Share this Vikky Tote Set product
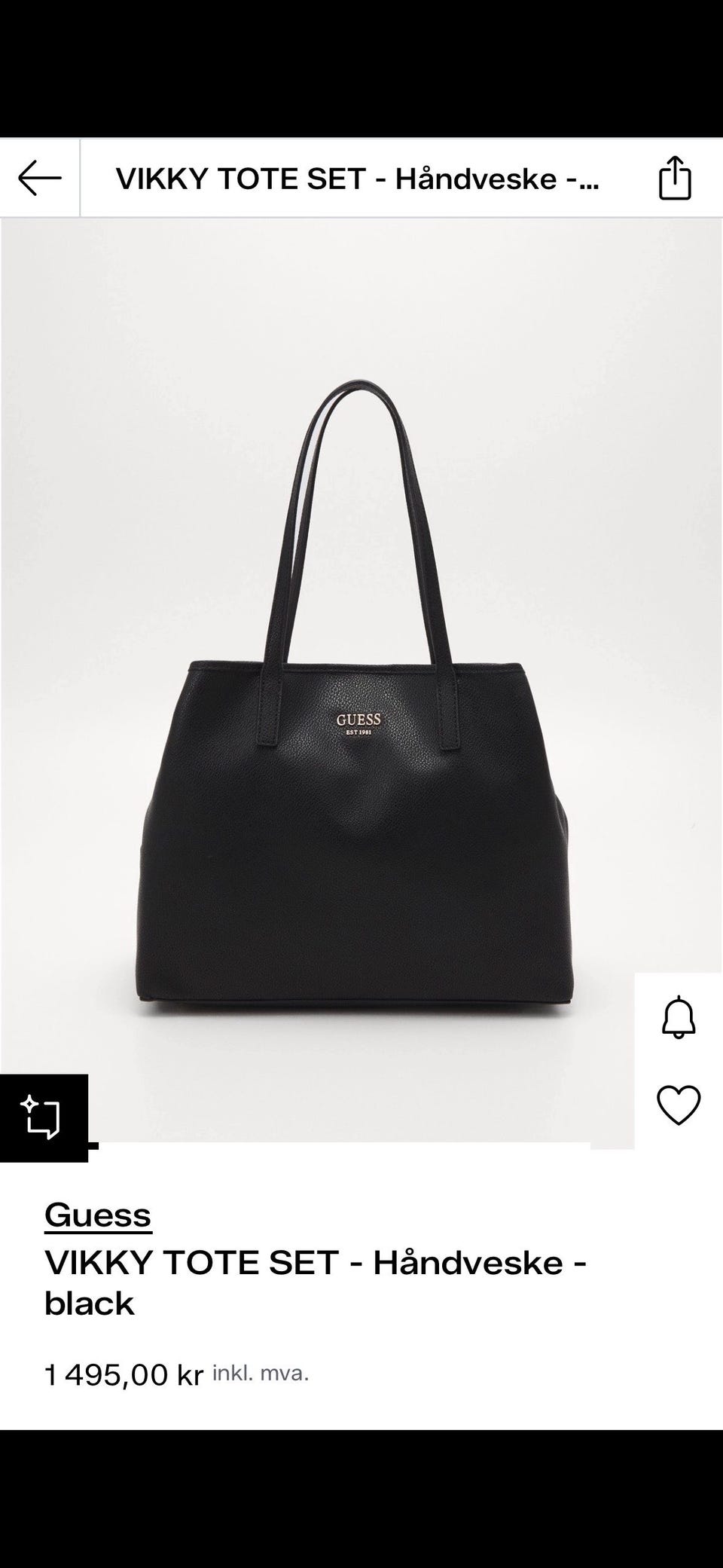 point(674,179)
